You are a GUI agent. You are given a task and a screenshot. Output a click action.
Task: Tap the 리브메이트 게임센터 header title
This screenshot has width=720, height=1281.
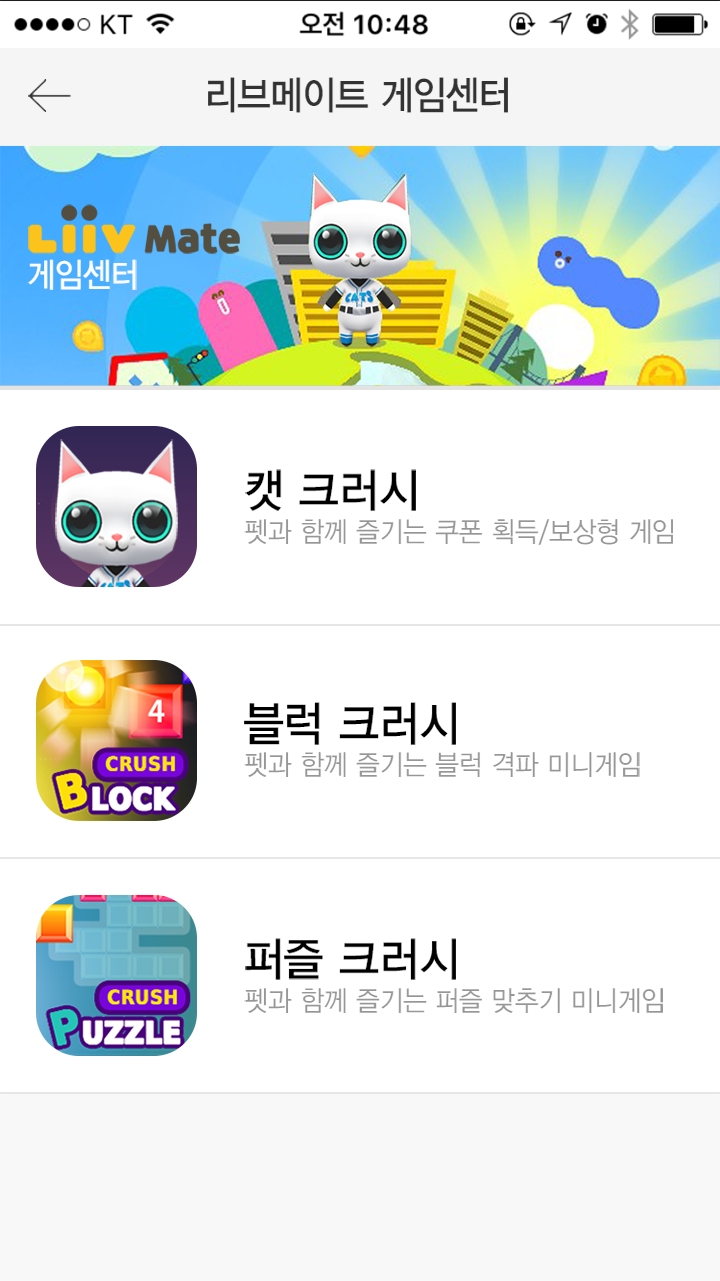point(360,91)
